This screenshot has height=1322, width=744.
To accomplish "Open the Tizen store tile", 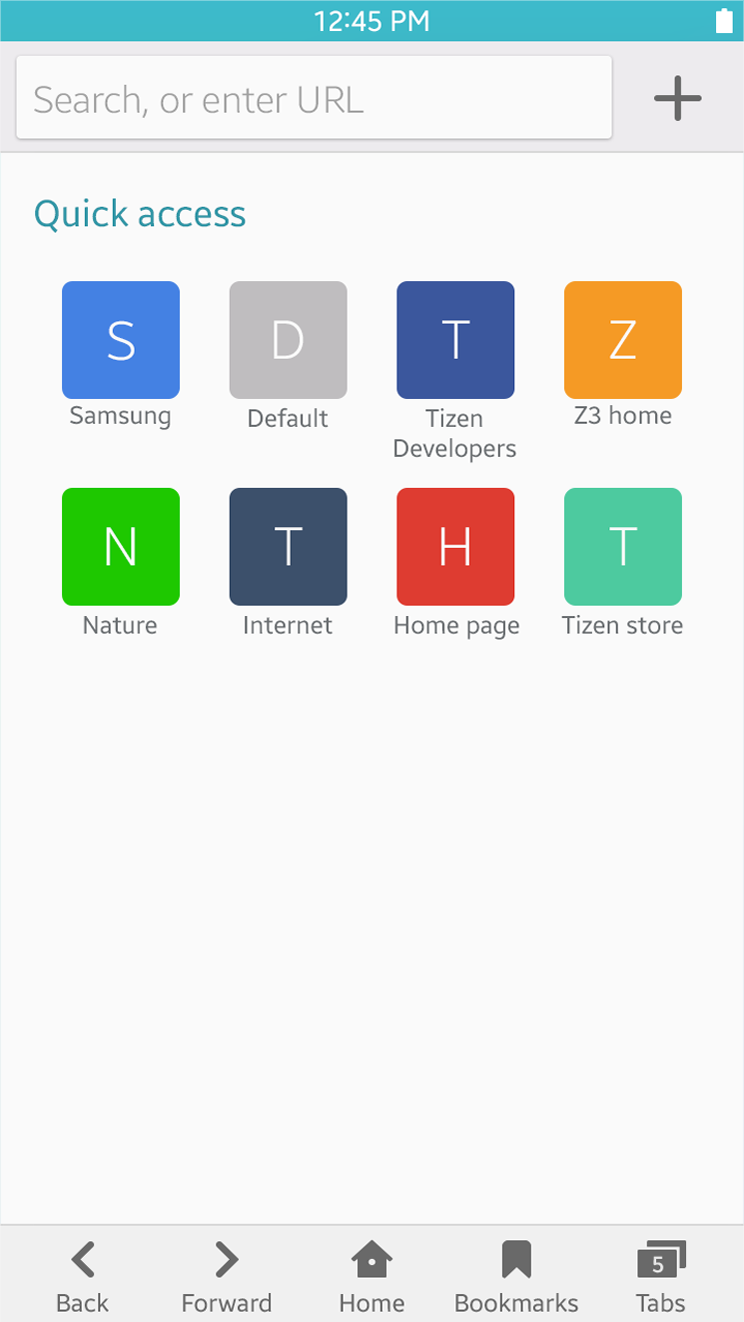I will pyautogui.click(x=622, y=547).
